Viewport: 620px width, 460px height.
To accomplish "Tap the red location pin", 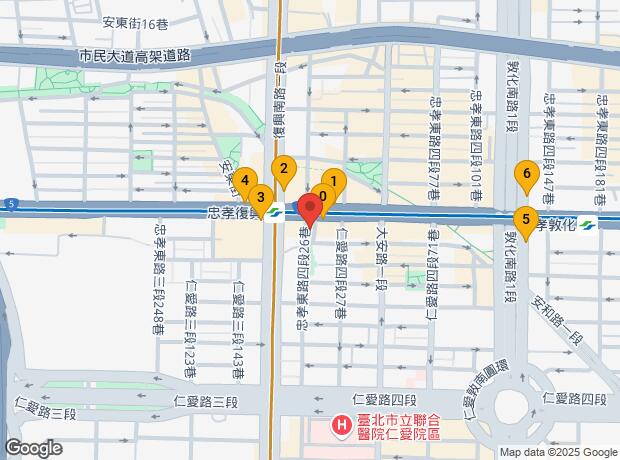I will click(310, 207).
